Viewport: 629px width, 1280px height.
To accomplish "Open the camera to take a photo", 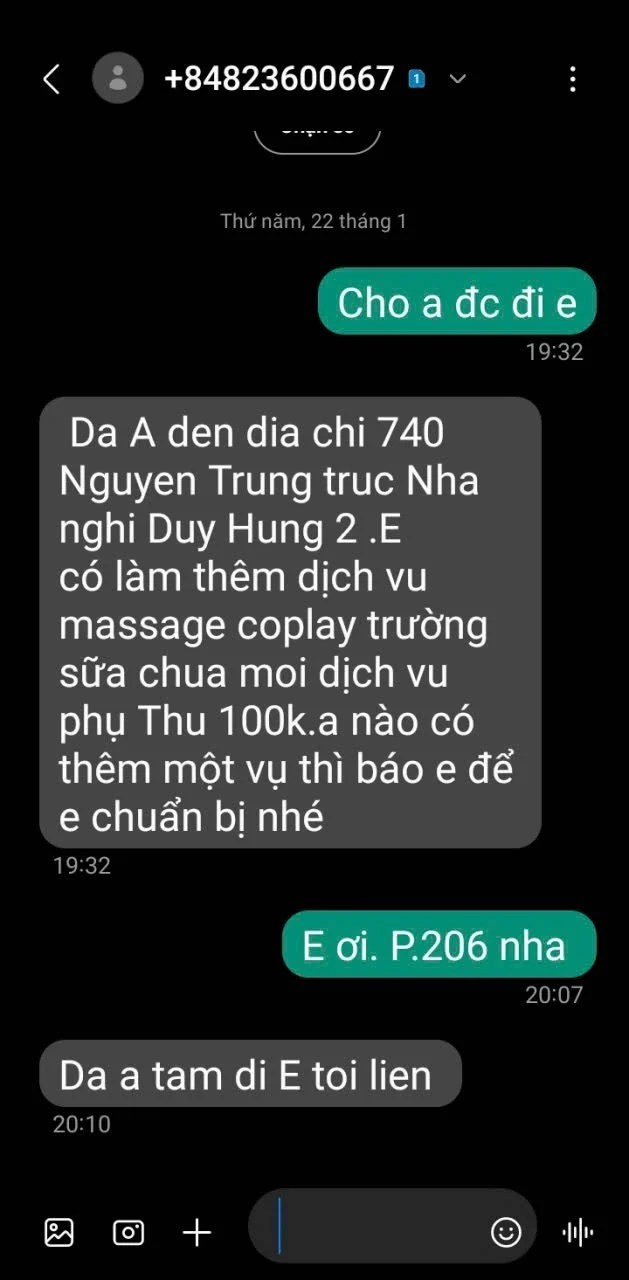I will click(x=128, y=1232).
